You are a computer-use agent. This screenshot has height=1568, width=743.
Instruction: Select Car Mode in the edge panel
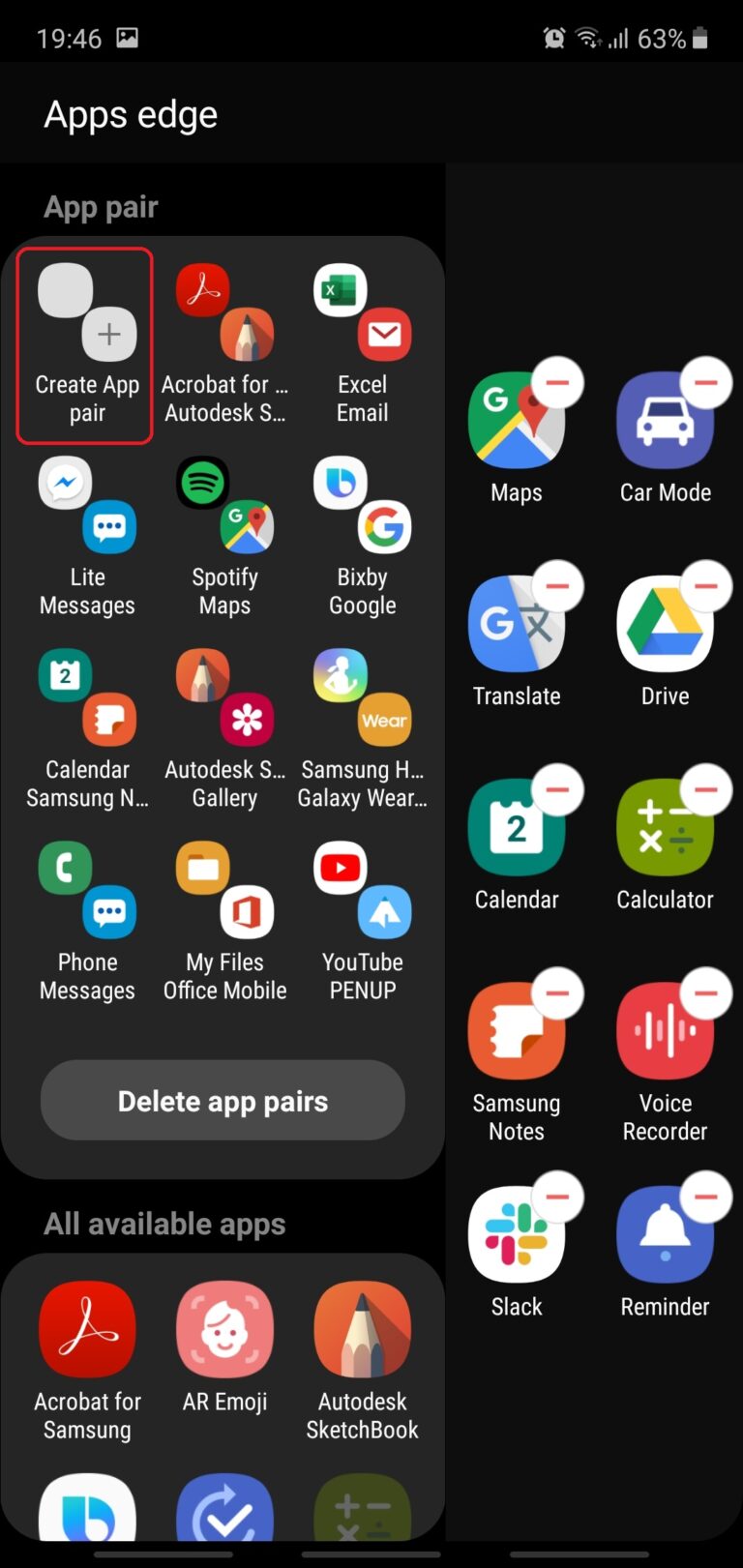tap(665, 416)
